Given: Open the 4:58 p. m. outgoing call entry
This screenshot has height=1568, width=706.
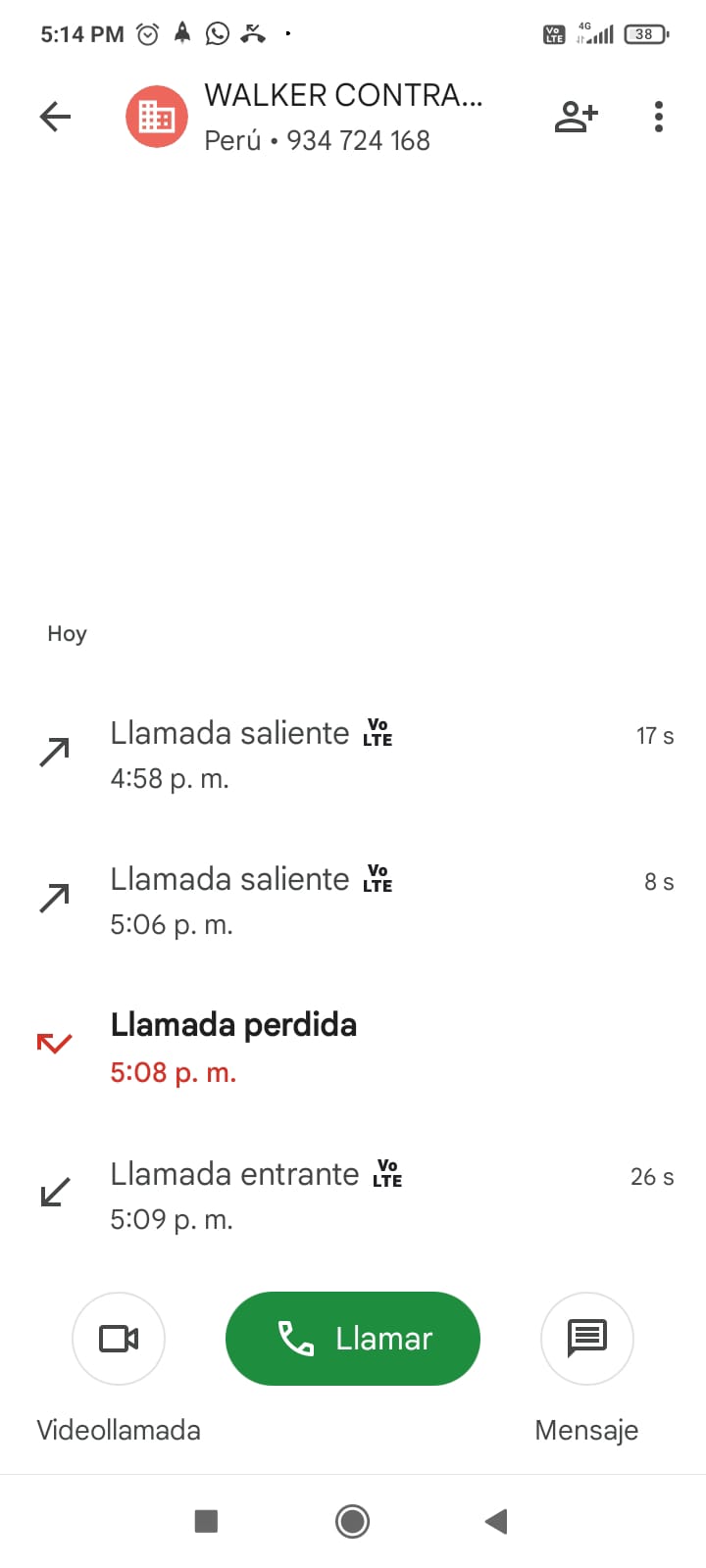Looking at the screenshot, I should [x=353, y=755].
